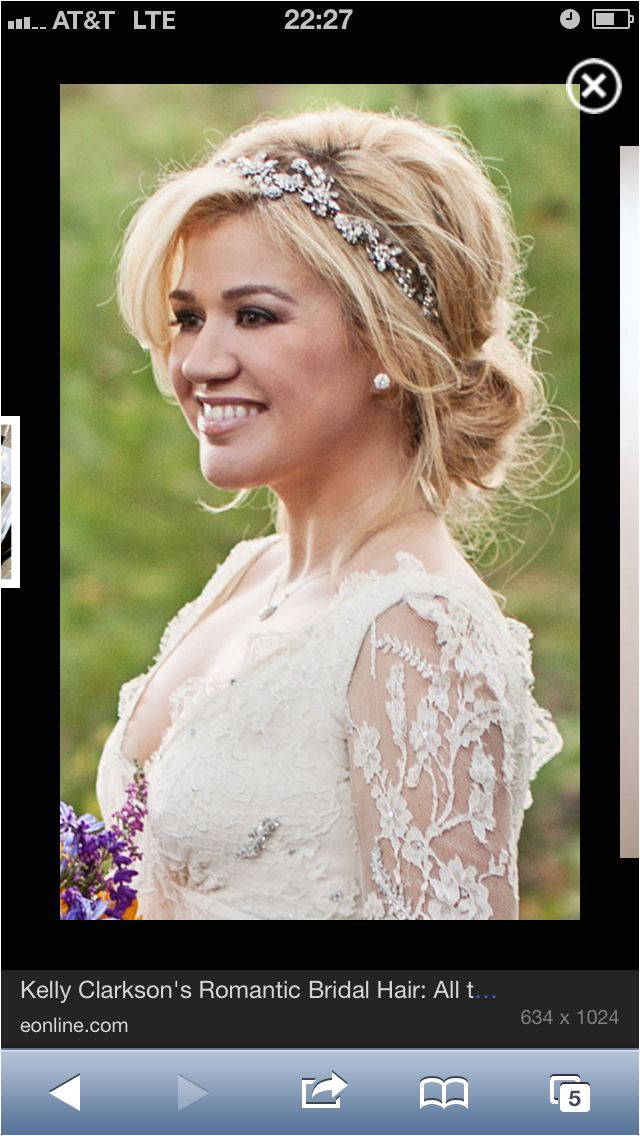
Task: Open the share menu
Action: (x=323, y=1091)
